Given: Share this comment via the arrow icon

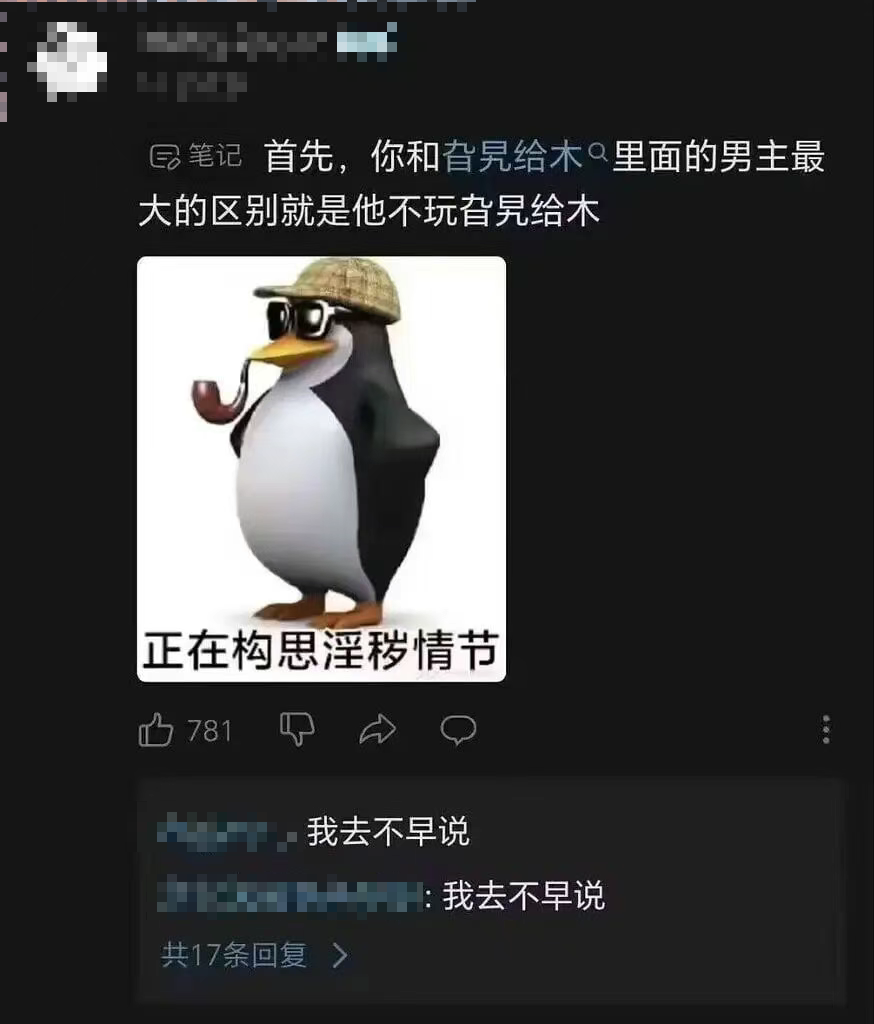Looking at the screenshot, I should (x=377, y=731).
